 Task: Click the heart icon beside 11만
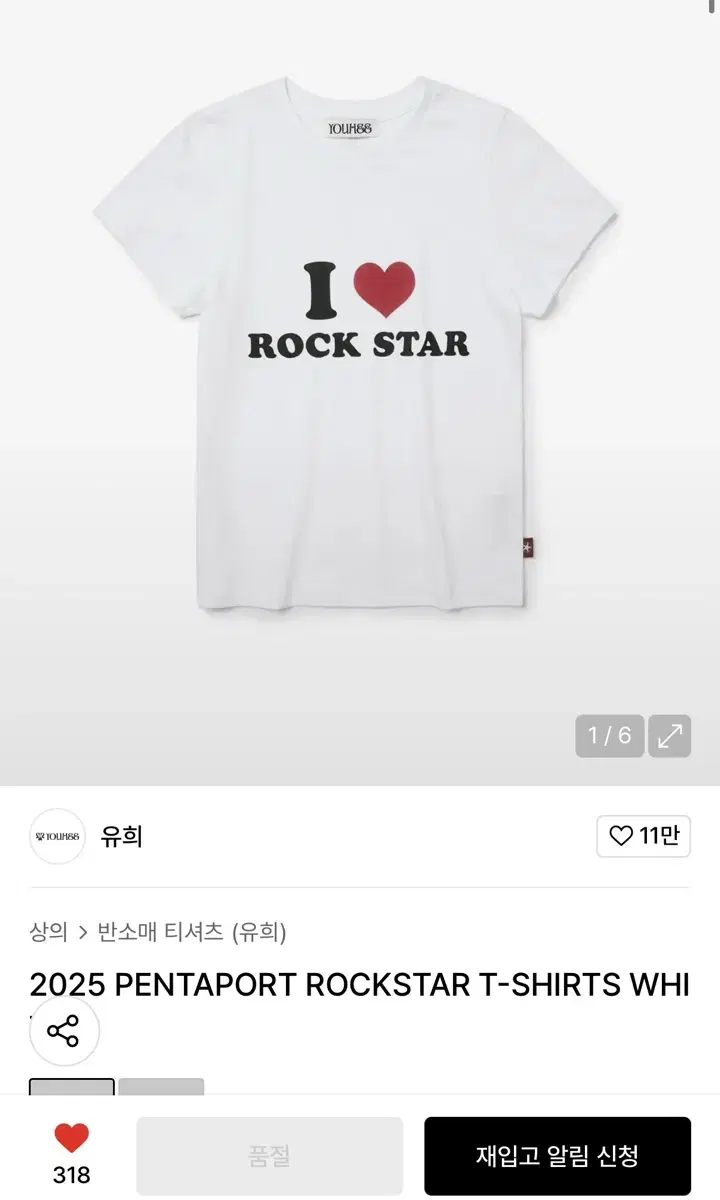click(x=620, y=838)
